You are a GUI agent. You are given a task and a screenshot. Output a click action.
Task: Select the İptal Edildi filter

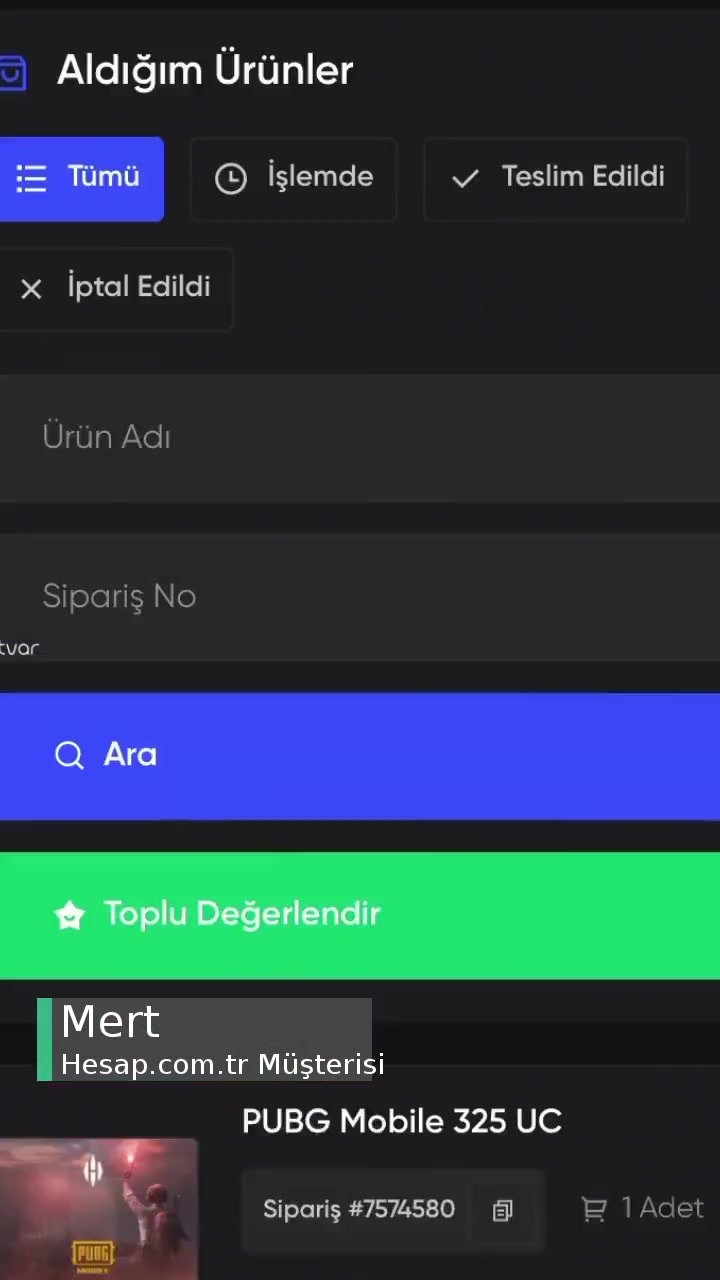117,288
